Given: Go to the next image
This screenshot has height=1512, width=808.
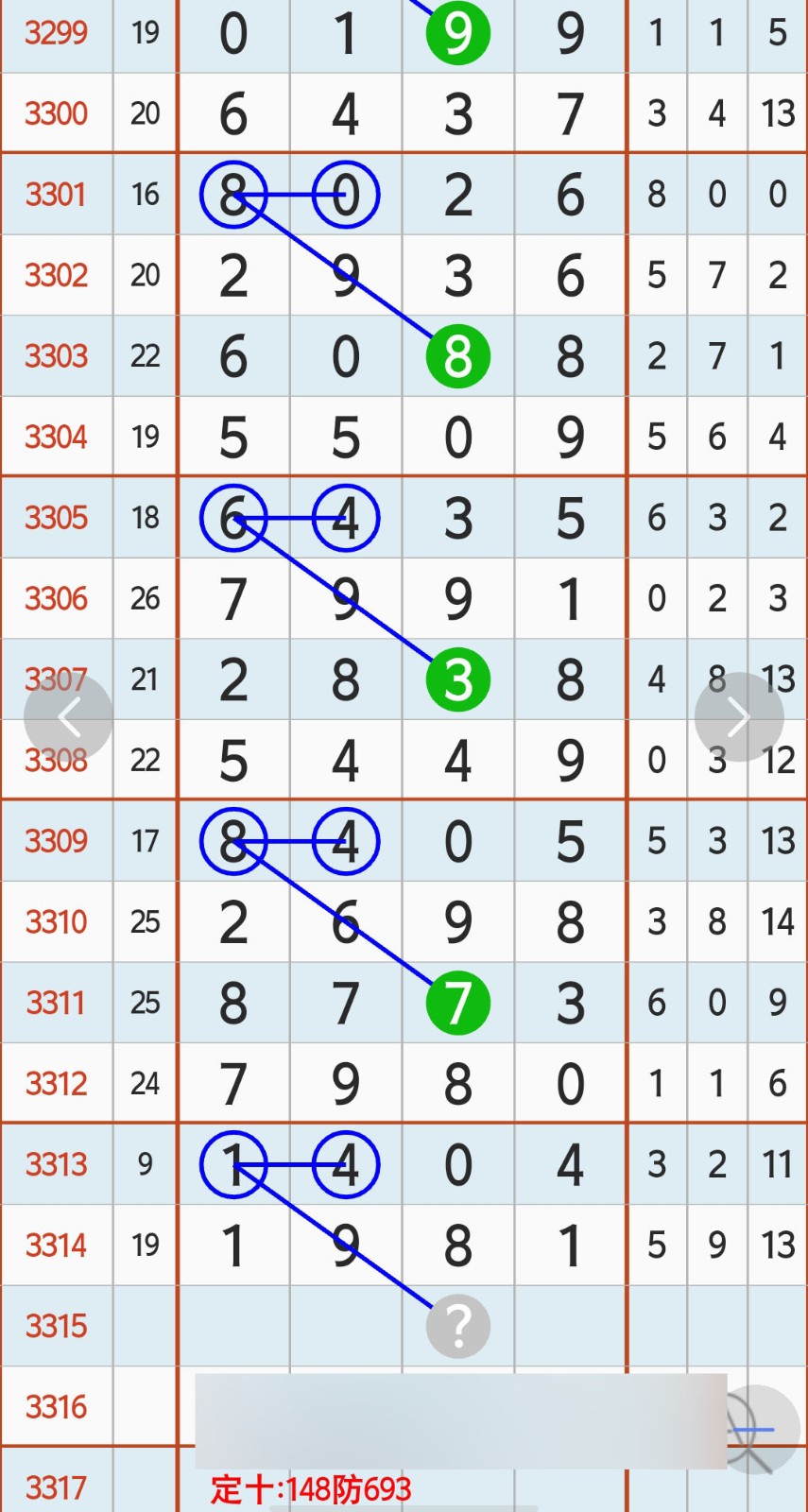Looking at the screenshot, I should point(739,717).
